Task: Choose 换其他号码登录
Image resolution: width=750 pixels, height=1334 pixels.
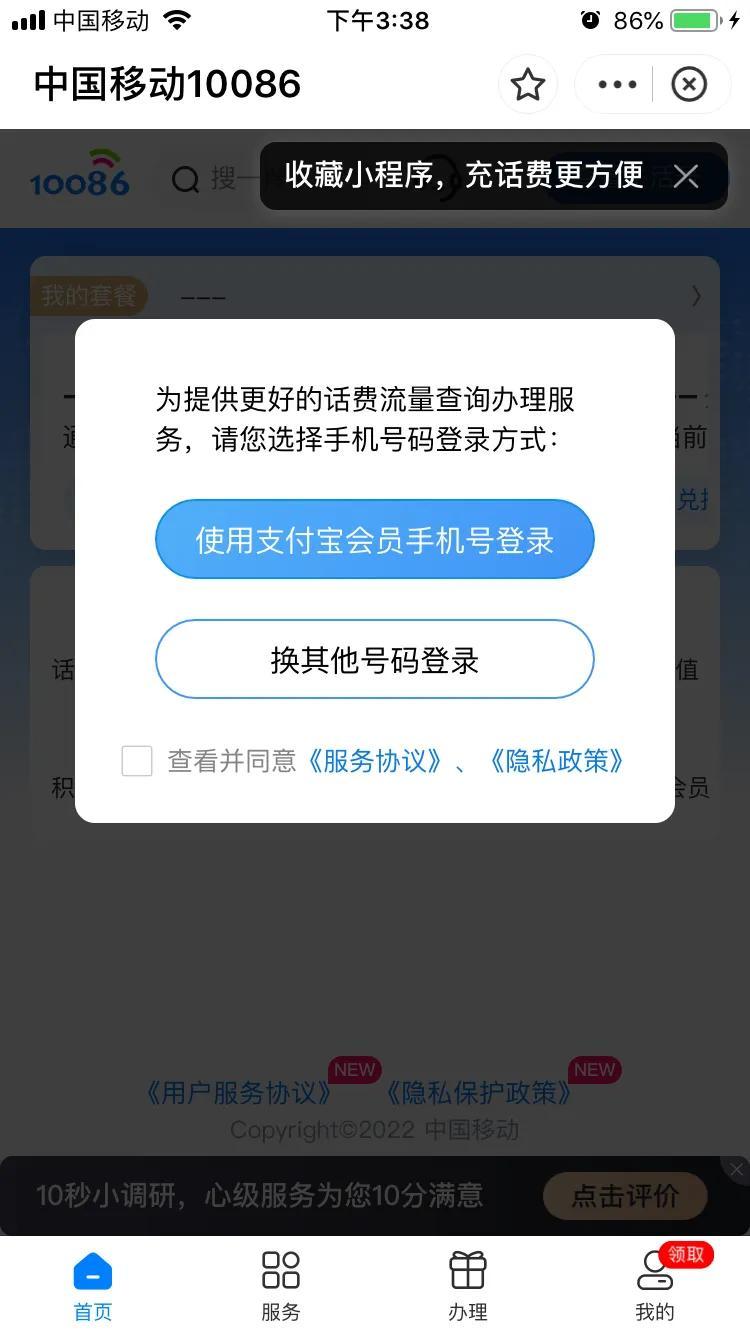Action: [x=374, y=660]
